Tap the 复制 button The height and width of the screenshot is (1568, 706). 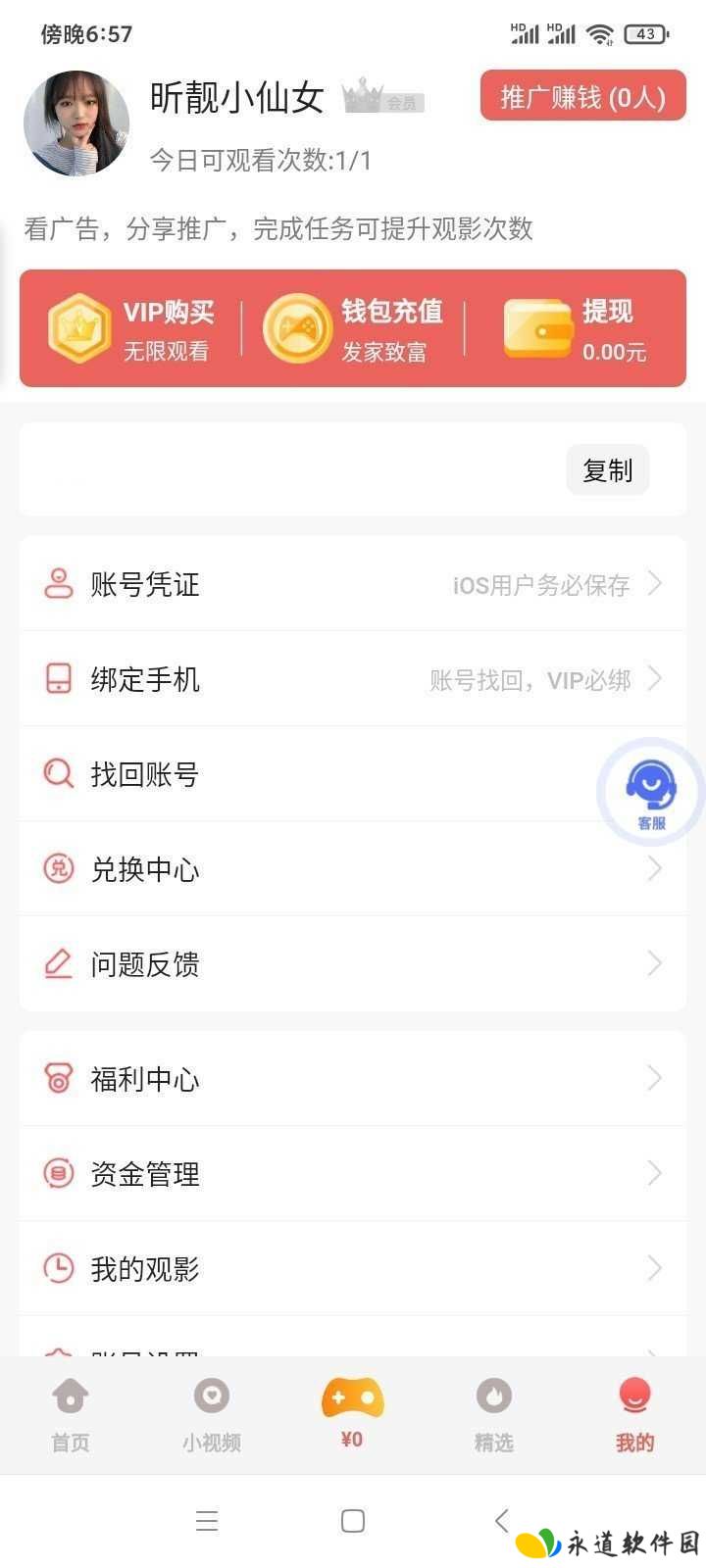(x=608, y=470)
